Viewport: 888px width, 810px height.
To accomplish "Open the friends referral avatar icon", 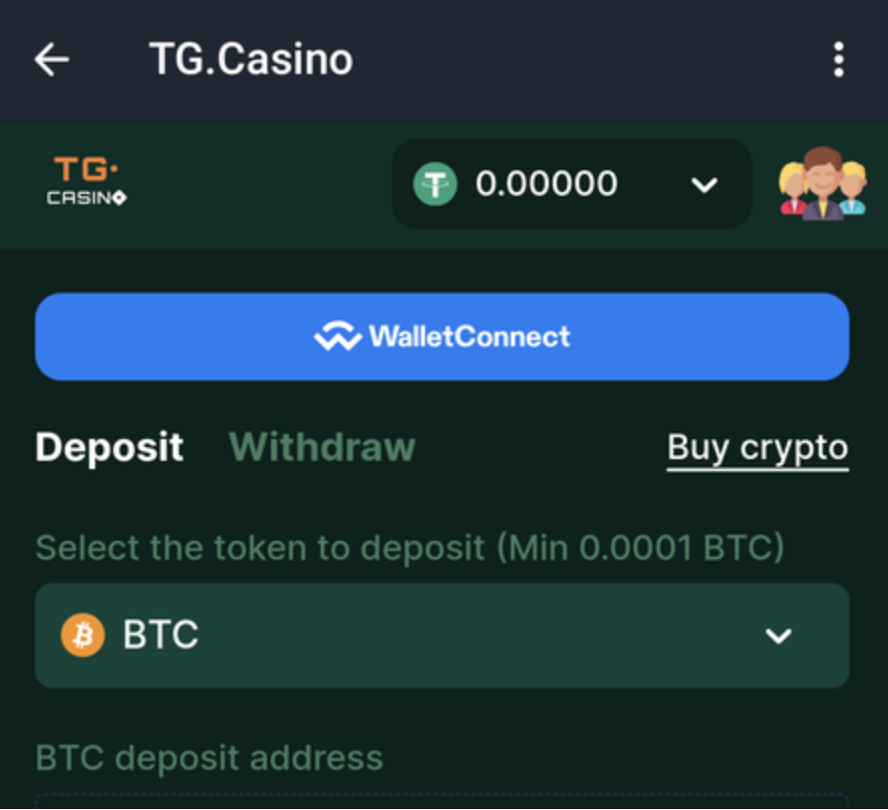I will click(x=822, y=184).
